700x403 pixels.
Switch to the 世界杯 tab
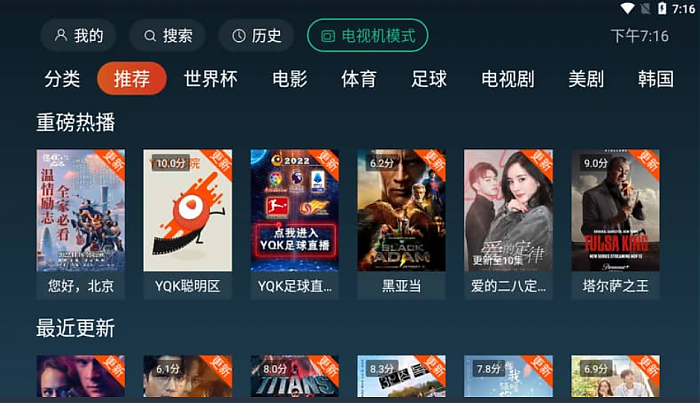[210, 79]
